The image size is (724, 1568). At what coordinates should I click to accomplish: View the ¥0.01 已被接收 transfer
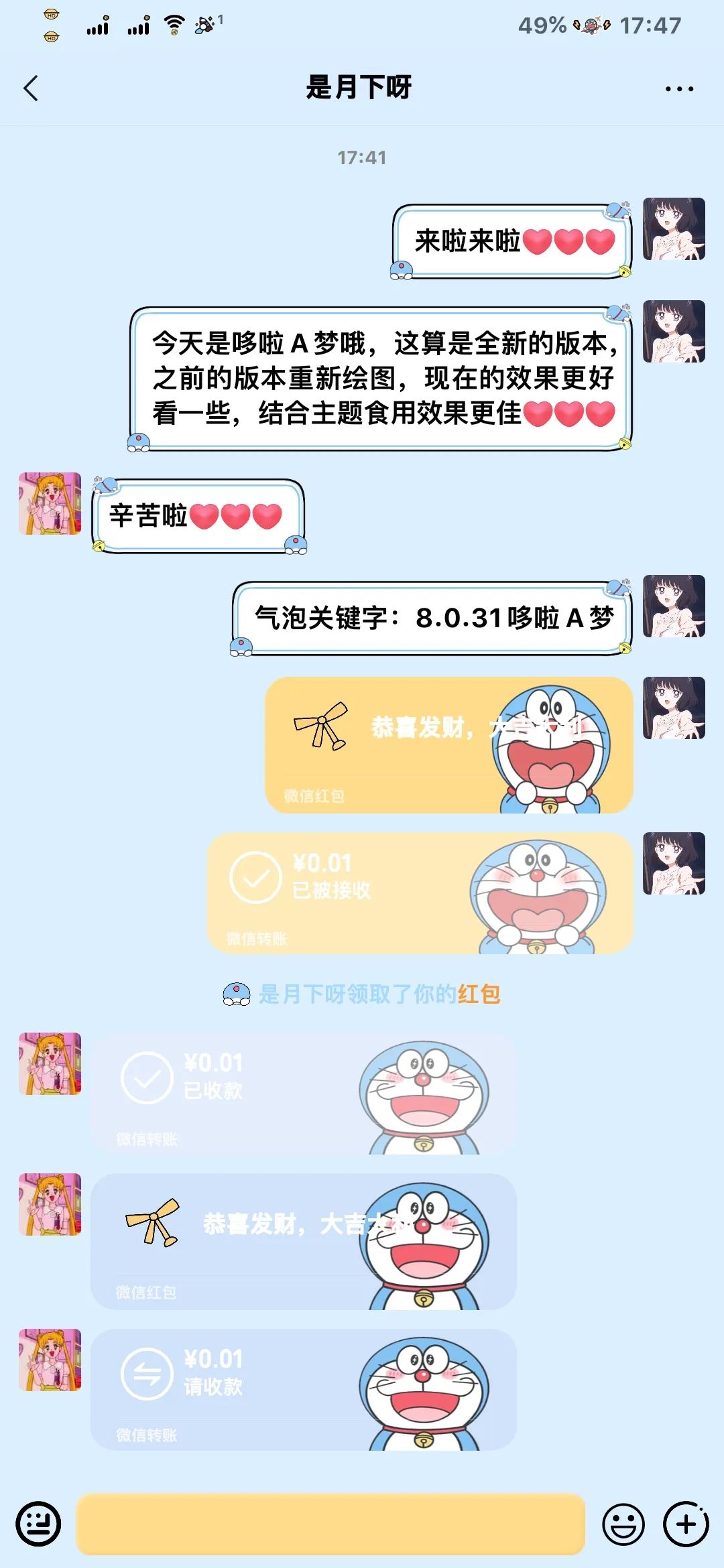pos(420,893)
